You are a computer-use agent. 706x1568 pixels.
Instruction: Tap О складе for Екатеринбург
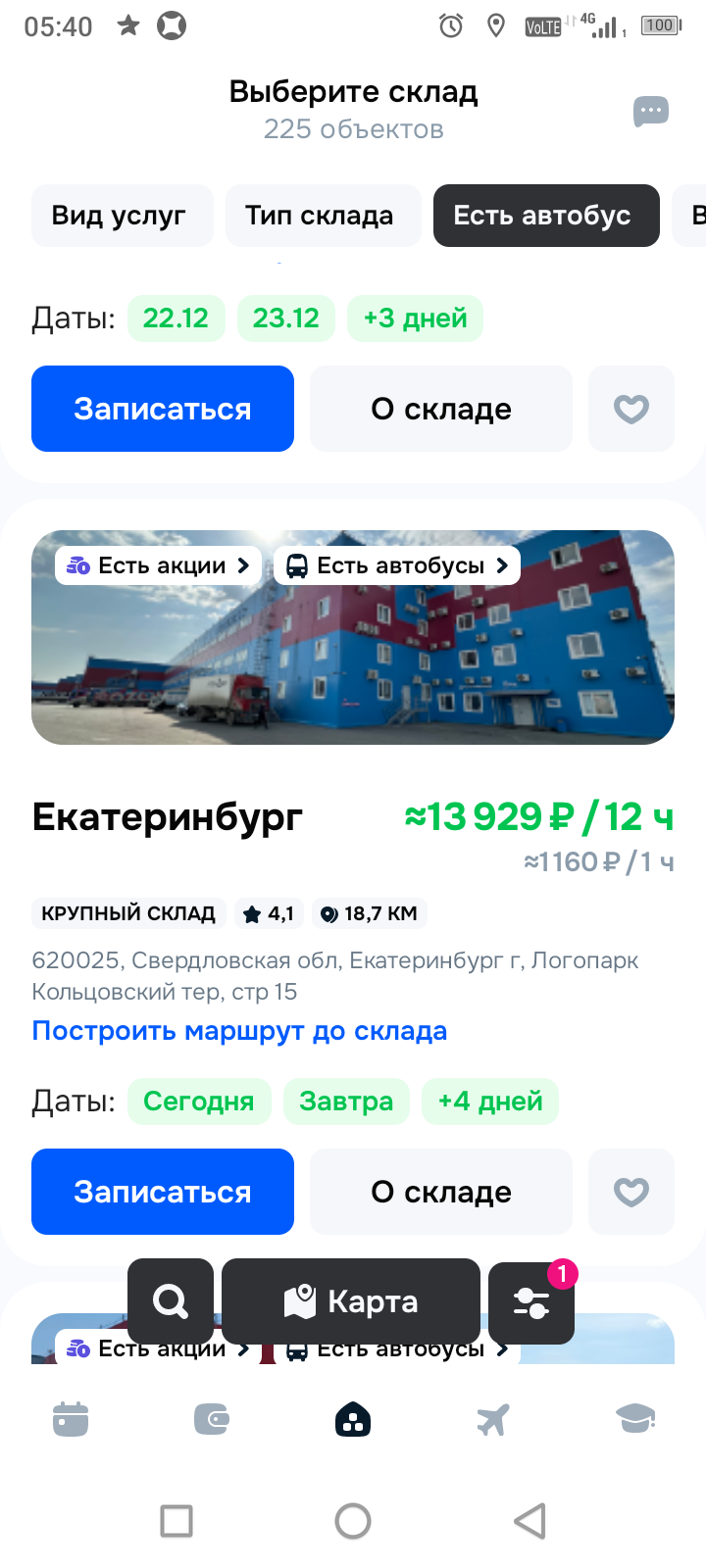click(441, 1192)
